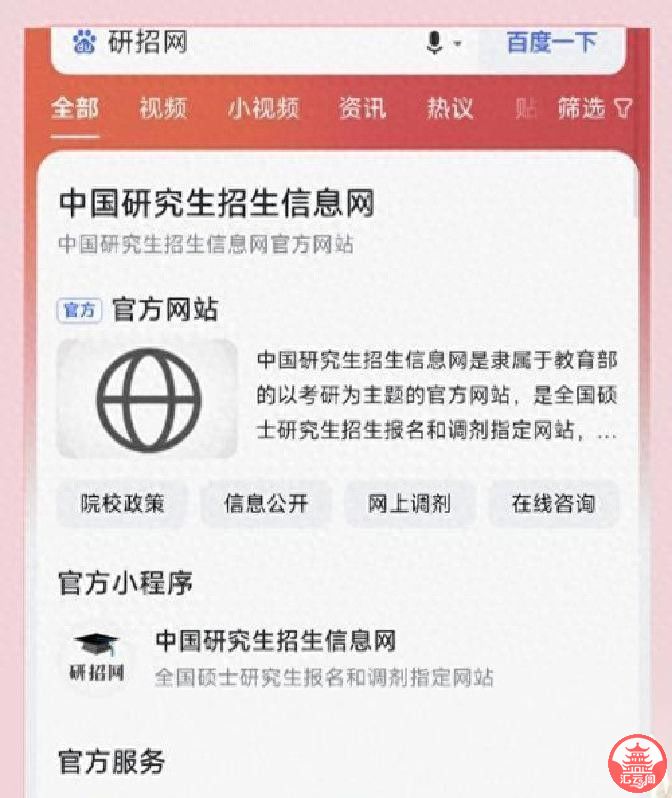Switch to the 热议 tab
Image resolution: width=672 pixels, height=798 pixels.
tap(450, 108)
